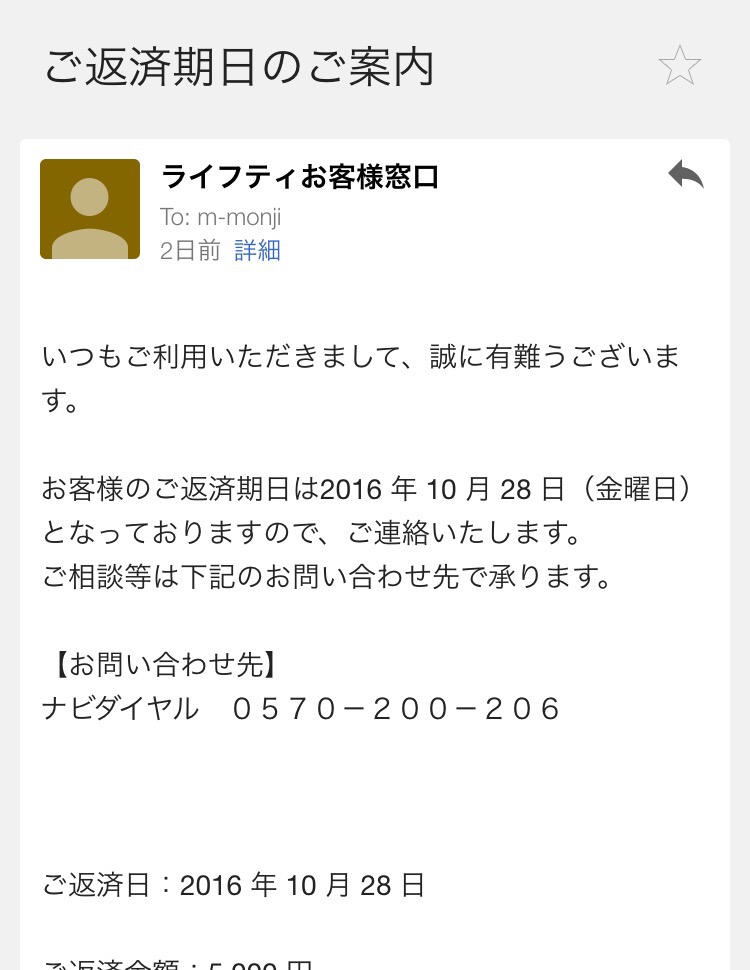This screenshot has width=750, height=970.
Task: Reply to ライフティお客様窓口's message
Action: pyautogui.click(x=686, y=176)
